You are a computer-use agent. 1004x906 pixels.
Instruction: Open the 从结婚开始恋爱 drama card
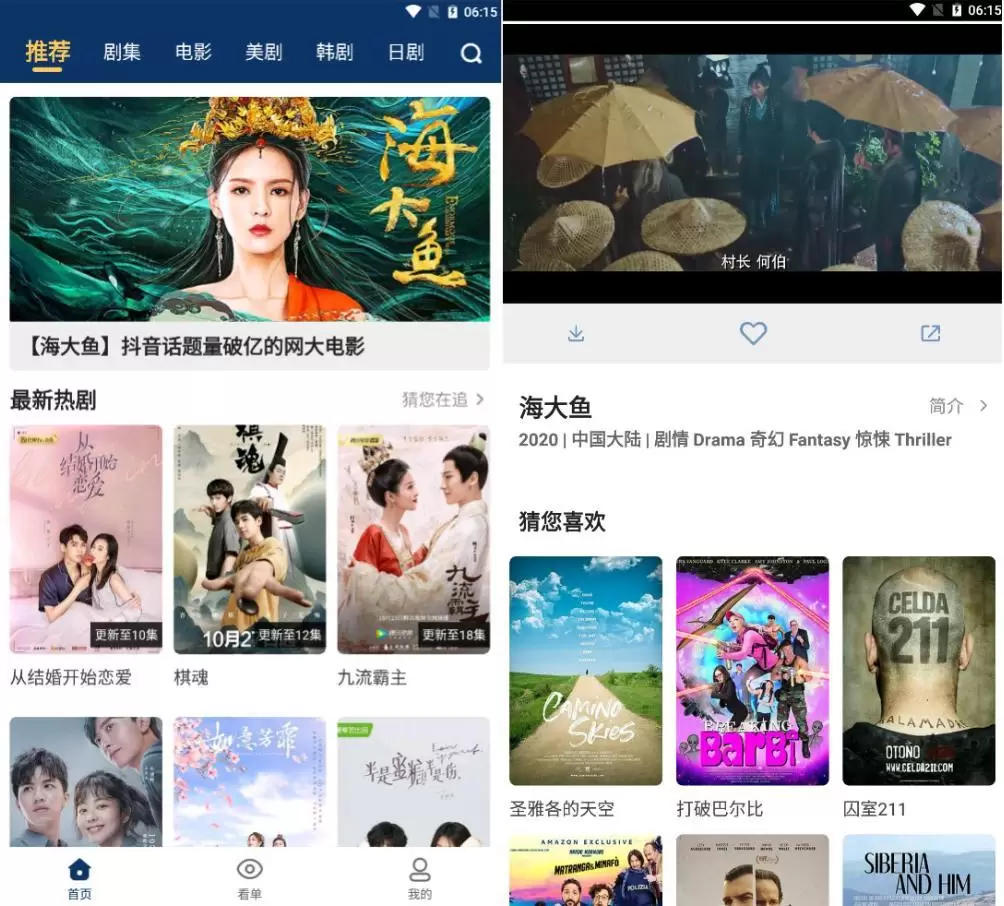pos(86,539)
